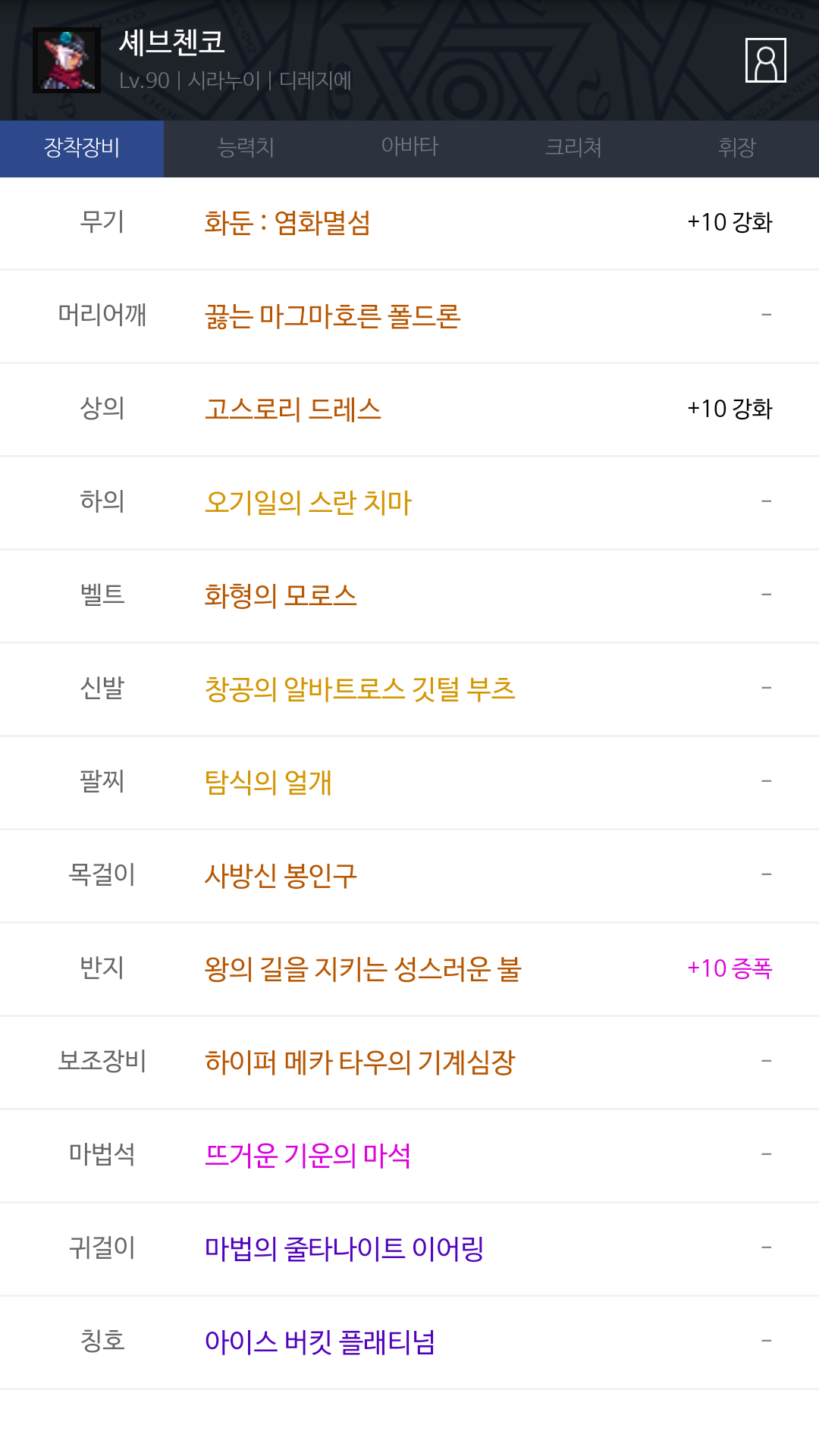This screenshot has width=819, height=1456.
Task: View title 아이스 버킷 플래티넘
Action: [x=409, y=1342]
